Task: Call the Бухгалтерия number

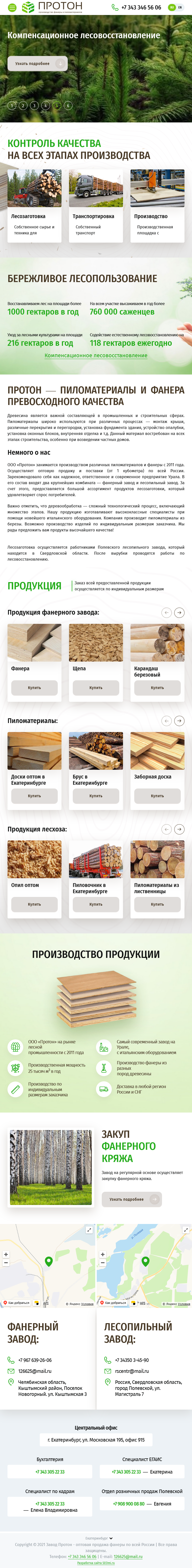Action: coord(50,1471)
